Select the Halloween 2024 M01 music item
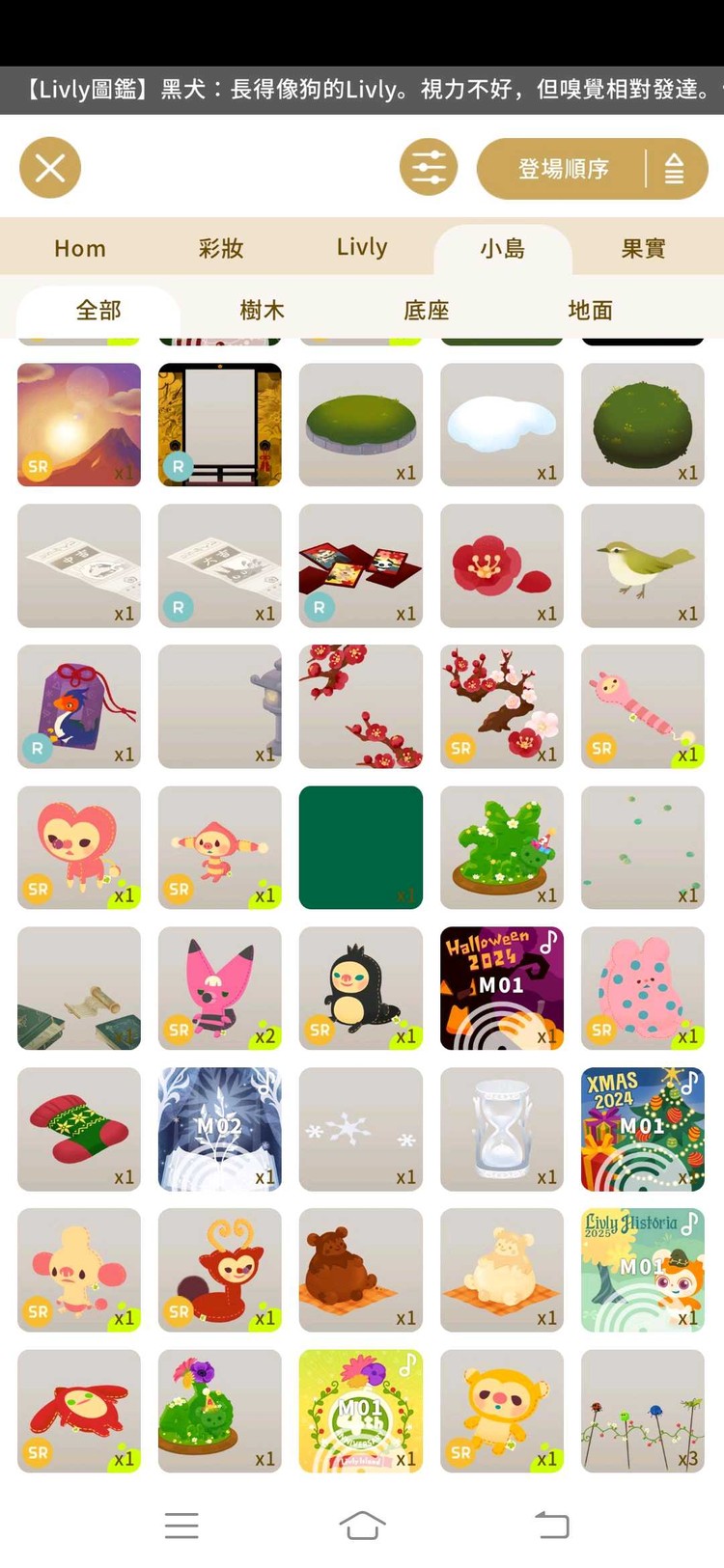 (x=502, y=988)
